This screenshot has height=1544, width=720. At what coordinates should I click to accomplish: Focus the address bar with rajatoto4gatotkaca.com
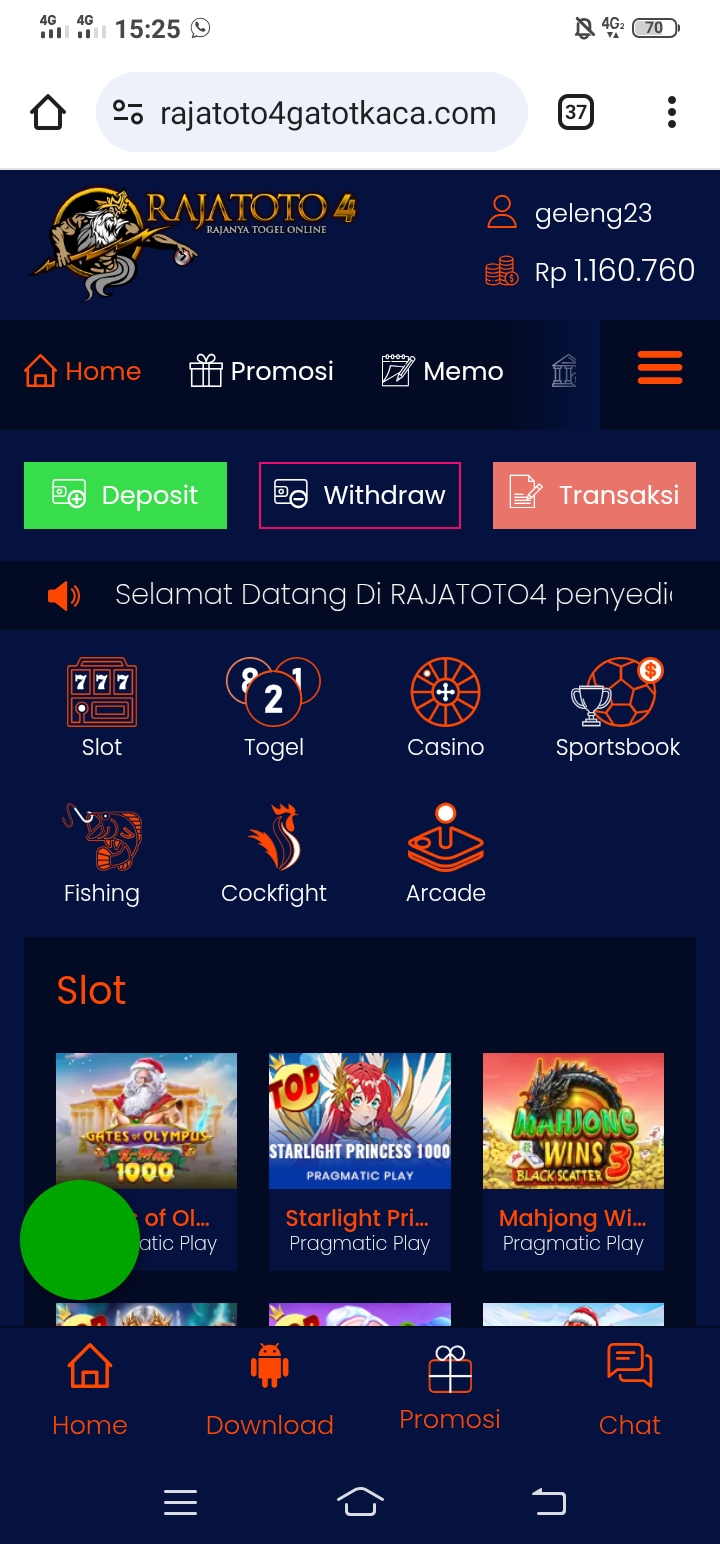(312, 112)
